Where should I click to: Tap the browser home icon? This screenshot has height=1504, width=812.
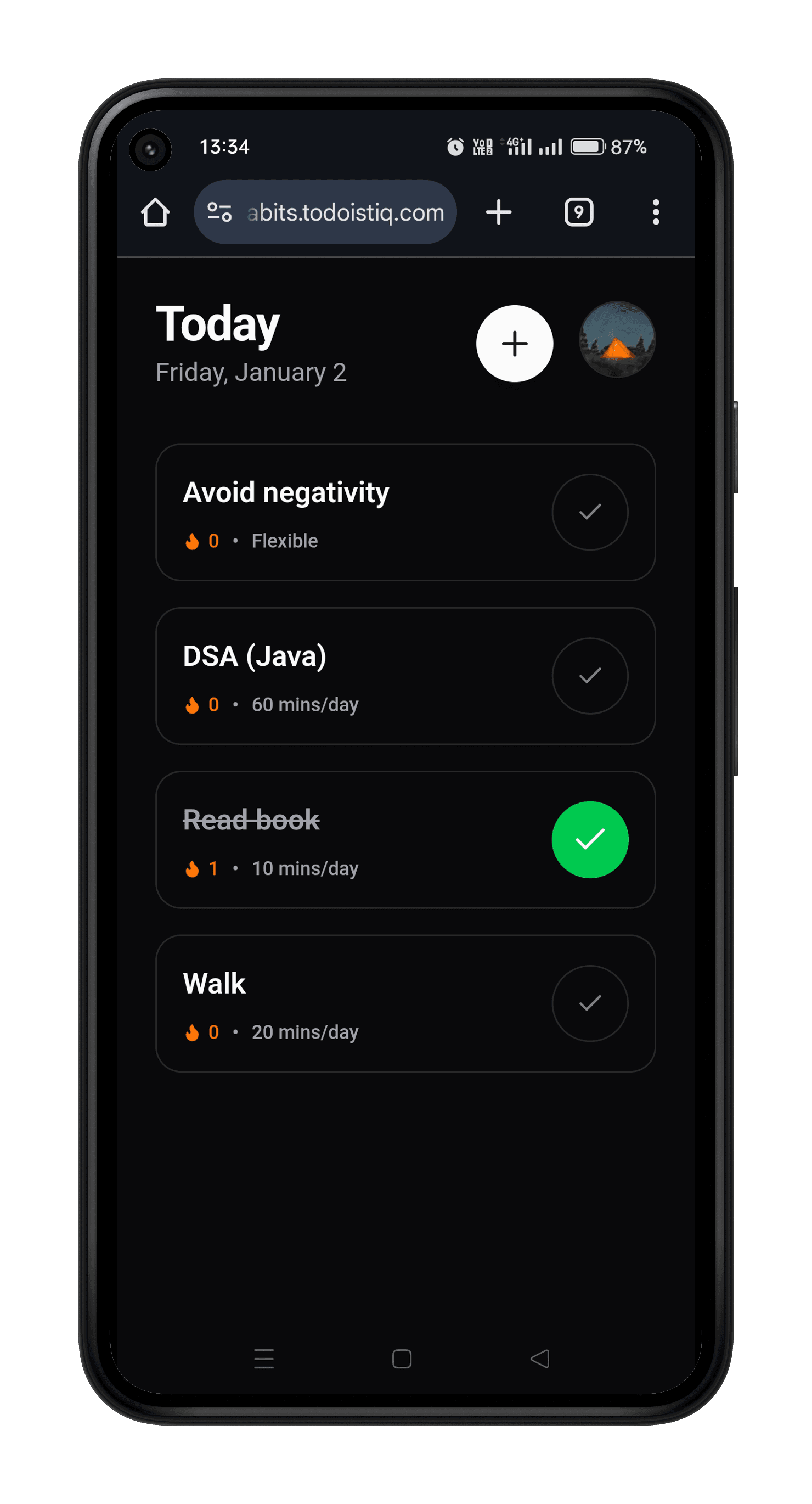(x=155, y=212)
